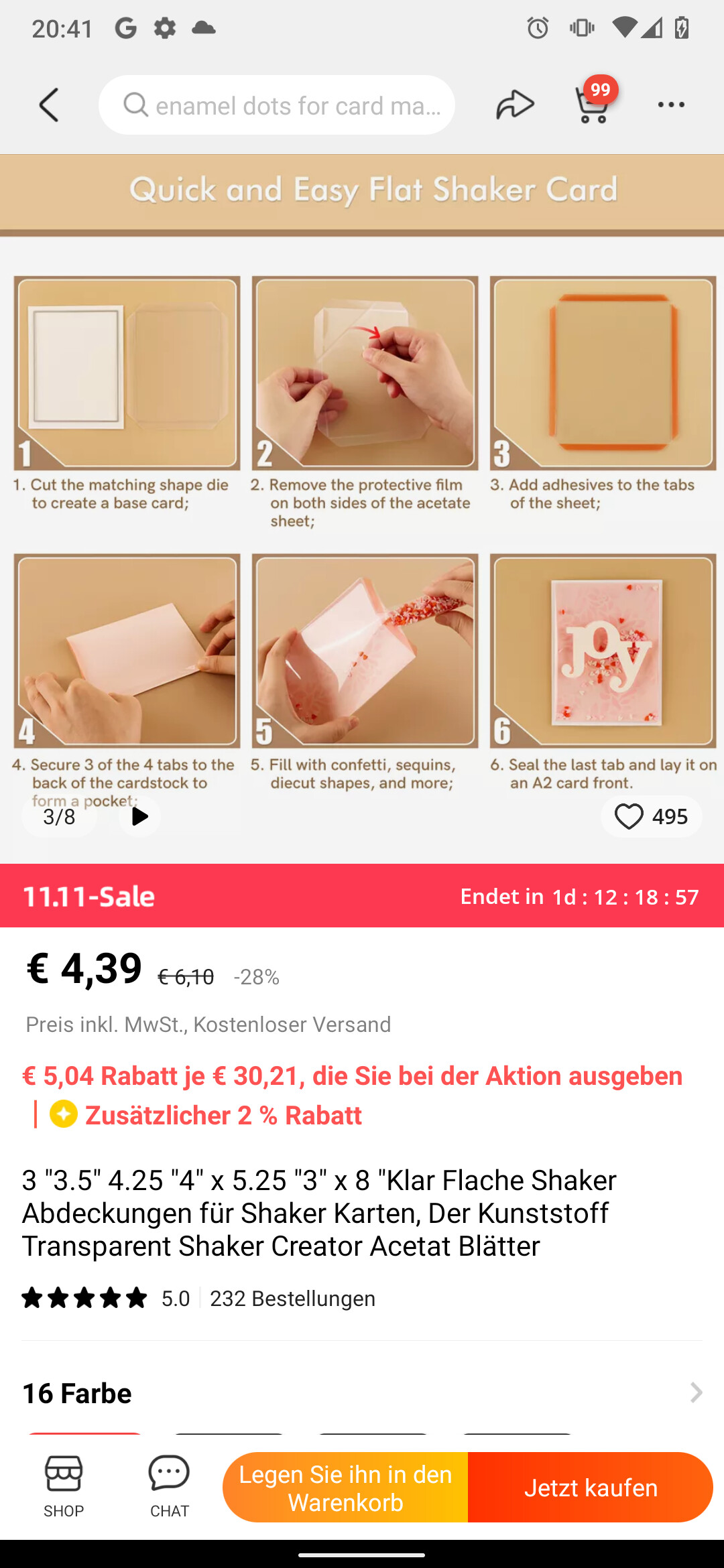The image size is (724, 1568).
Task: Tap Legen Sie ihn in den Warenkorb
Action: 345,1488
